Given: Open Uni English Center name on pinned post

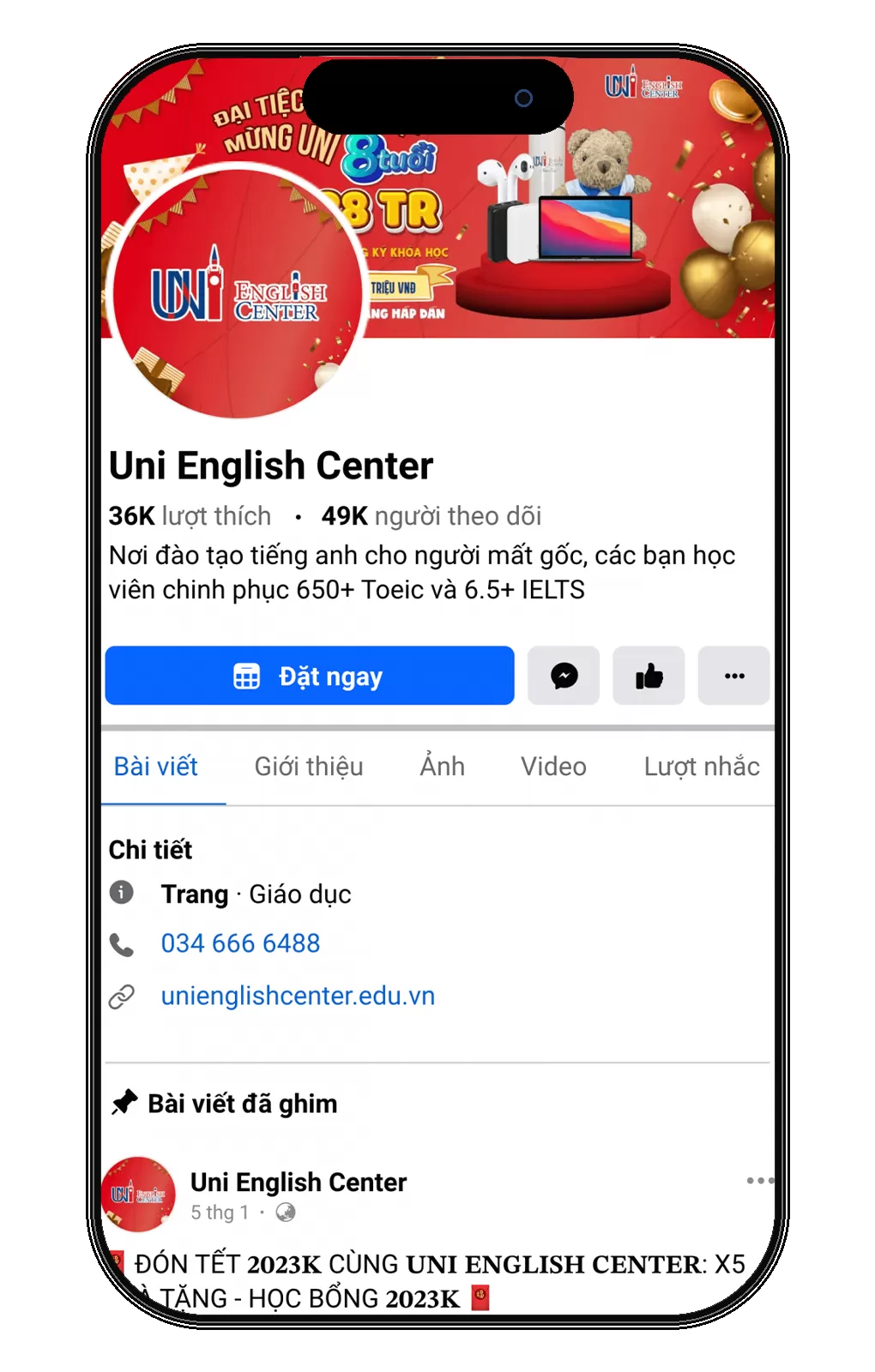Looking at the screenshot, I should [299, 1182].
